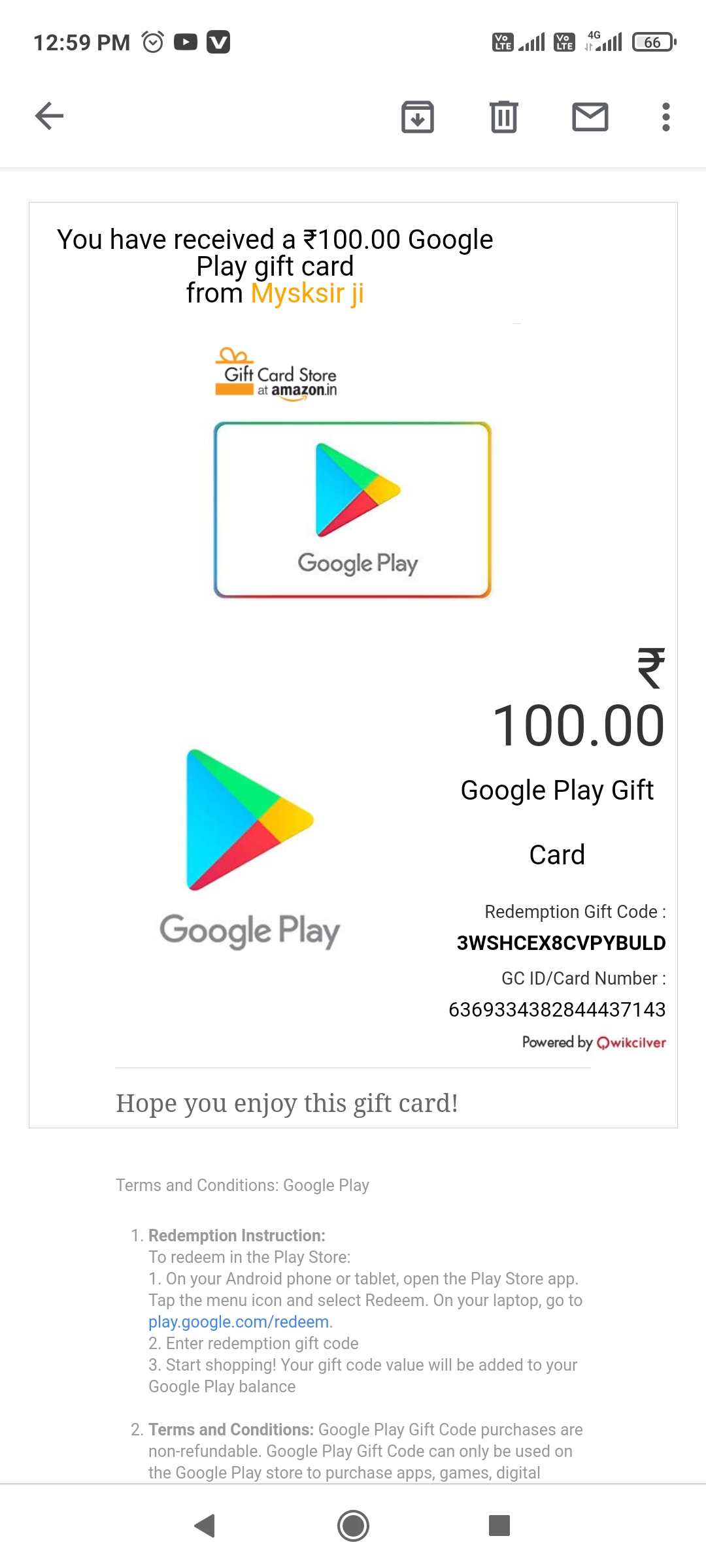The width and height of the screenshot is (706, 1568).
Task: Open the more options menu
Action: [665, 117]
